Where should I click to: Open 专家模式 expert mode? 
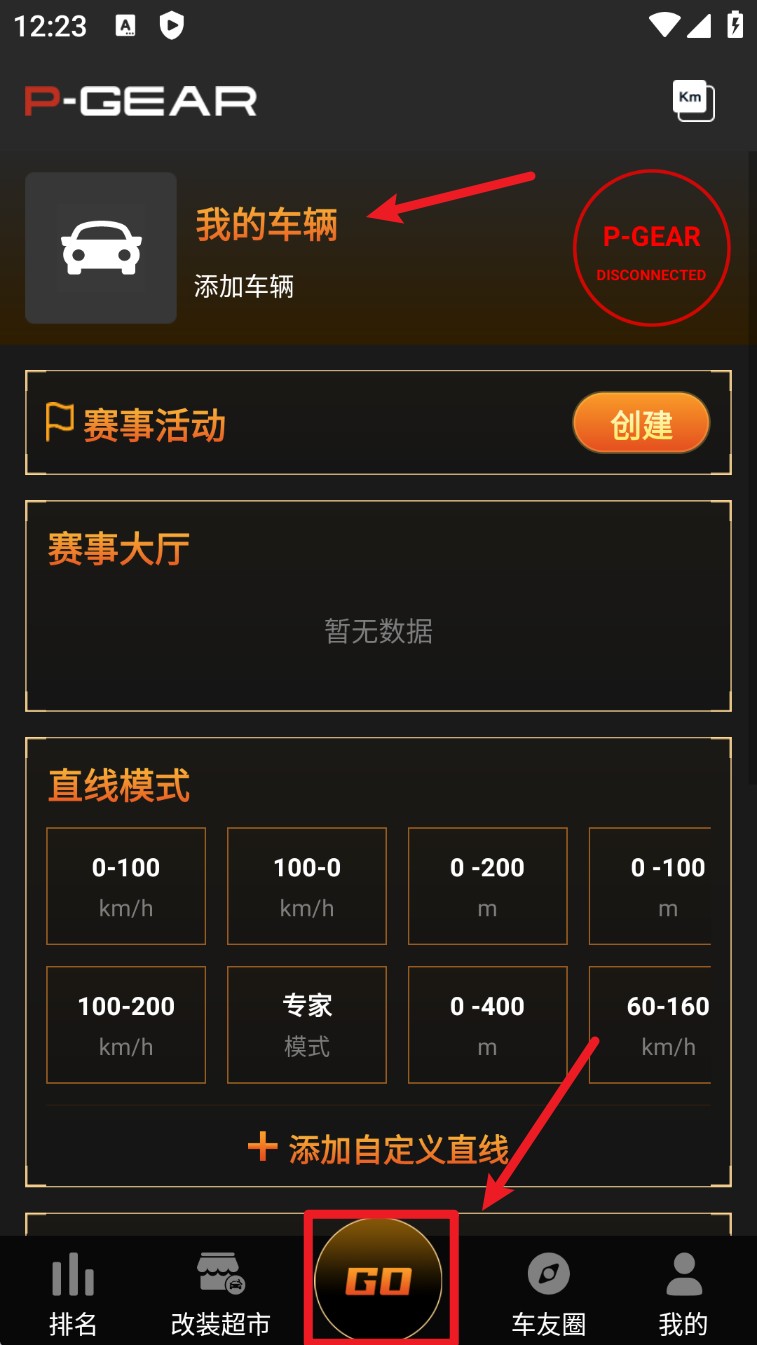tap(307, 1025)
